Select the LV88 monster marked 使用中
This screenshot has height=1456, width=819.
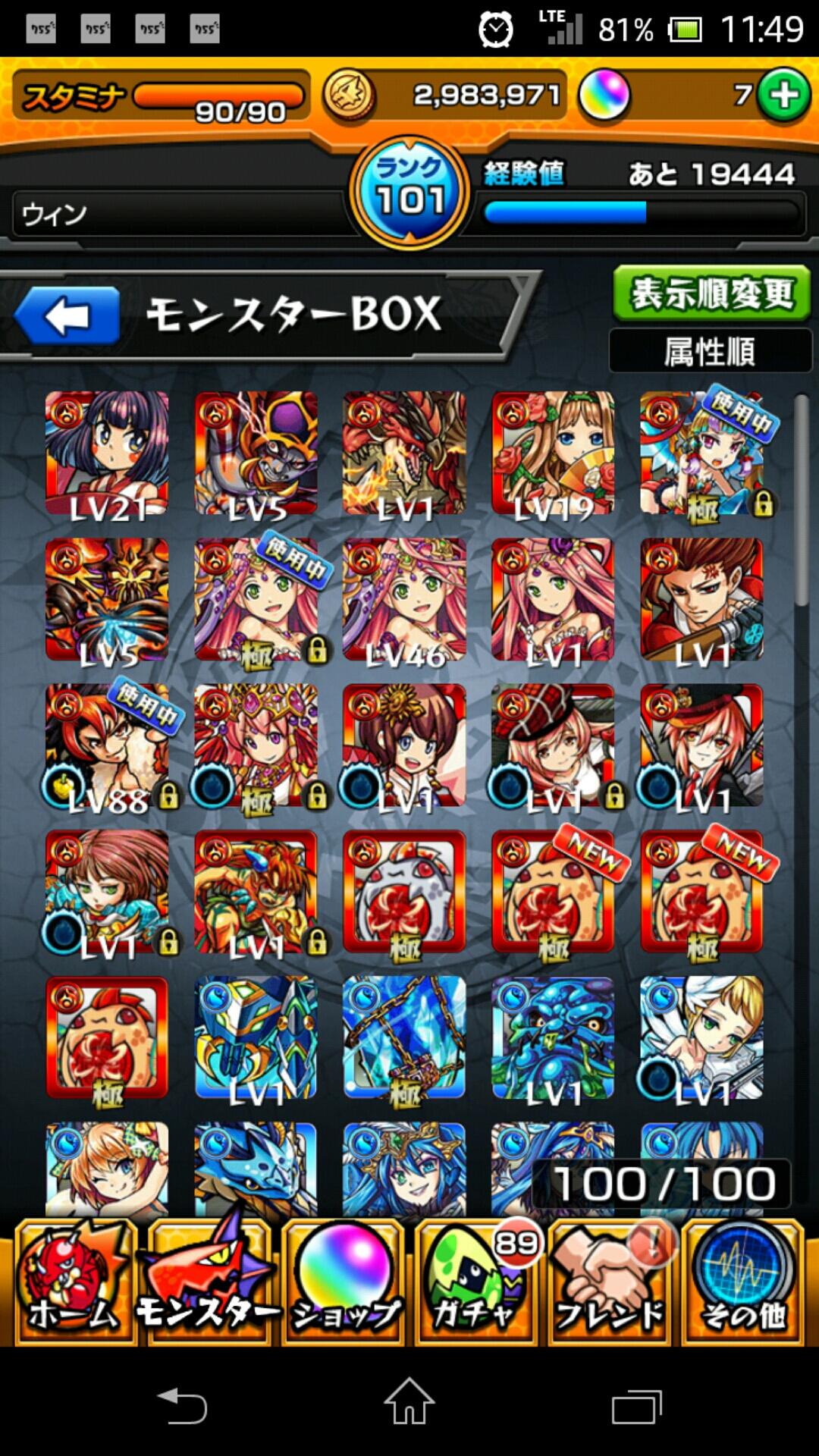[107, 746]
